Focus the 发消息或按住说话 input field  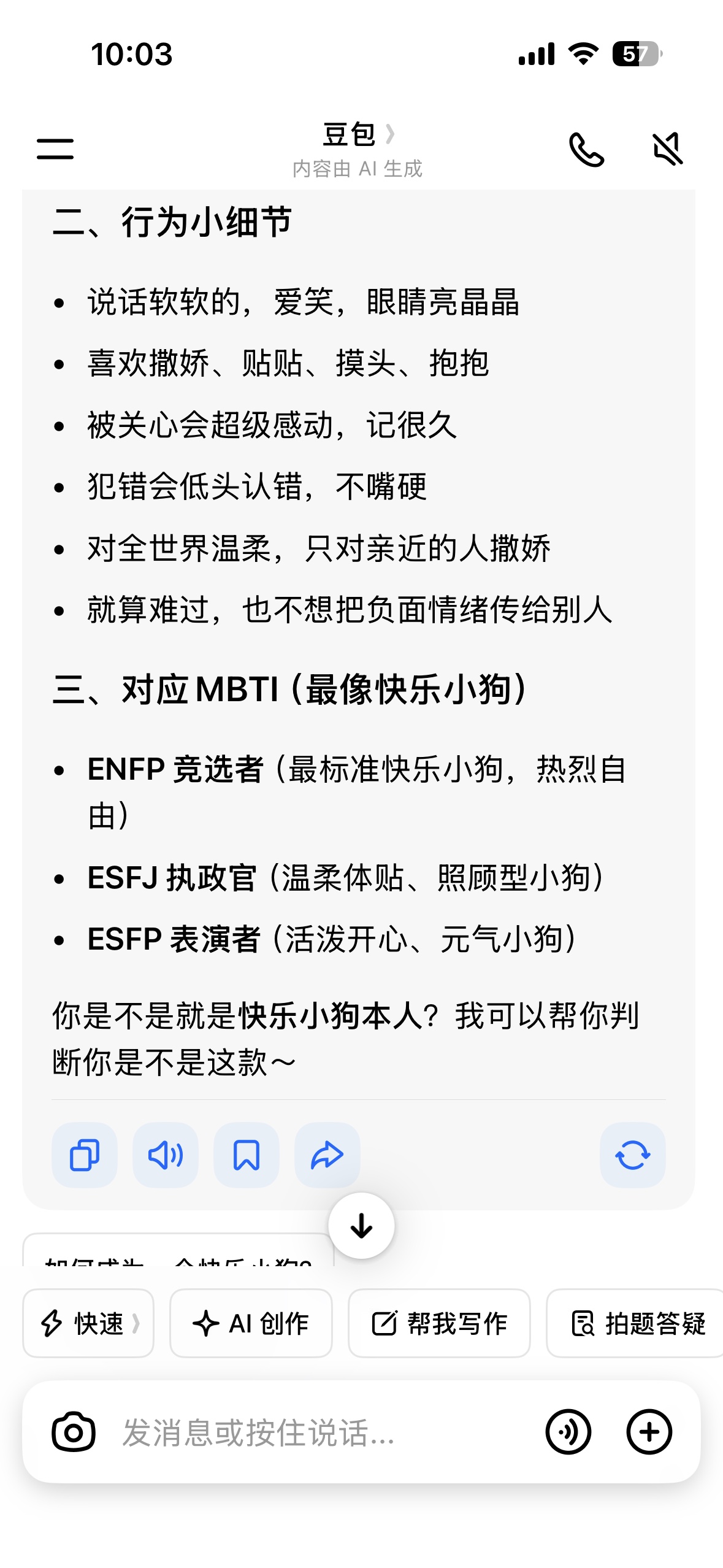325,1432
